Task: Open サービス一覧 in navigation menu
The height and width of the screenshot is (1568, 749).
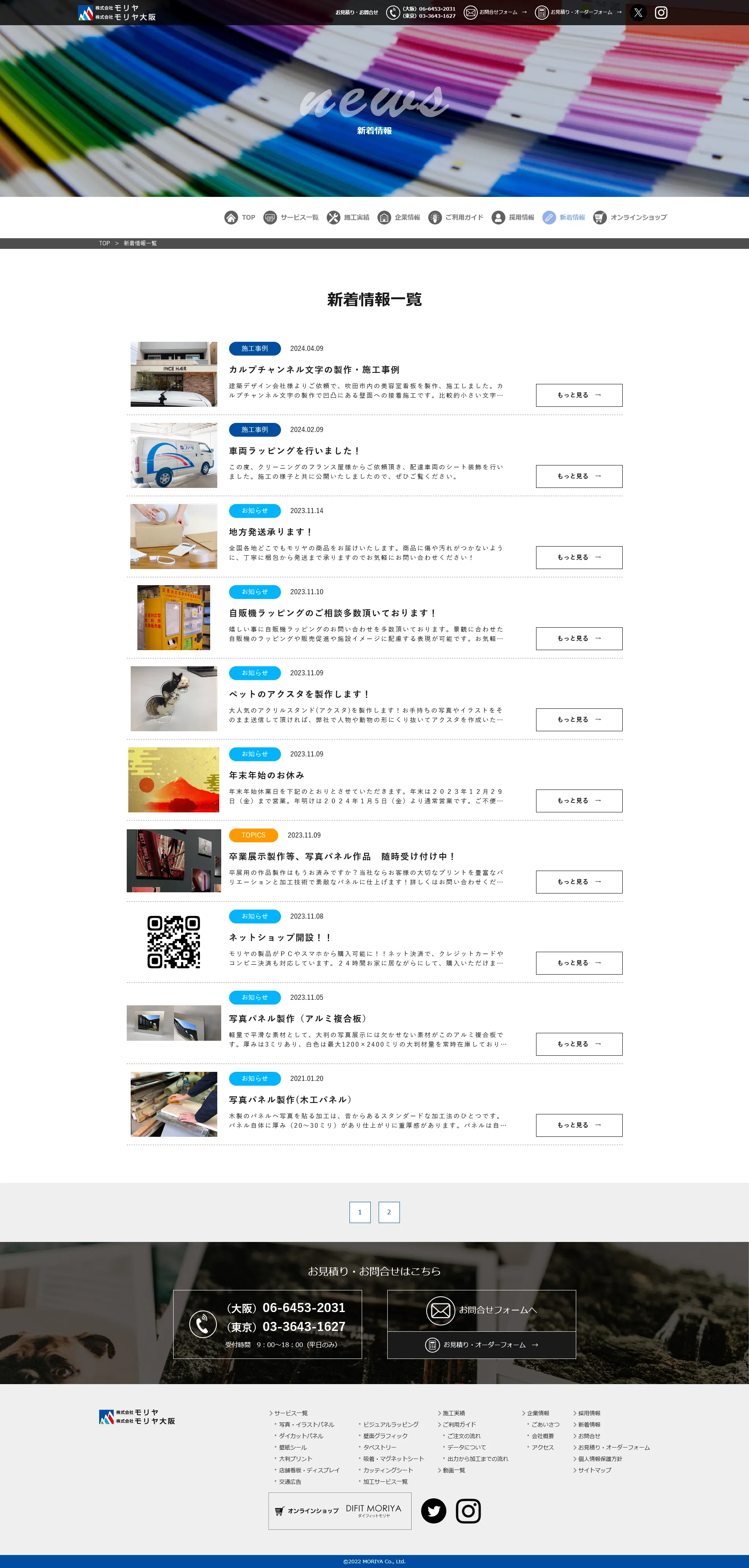Action: [x=291, y=217]
